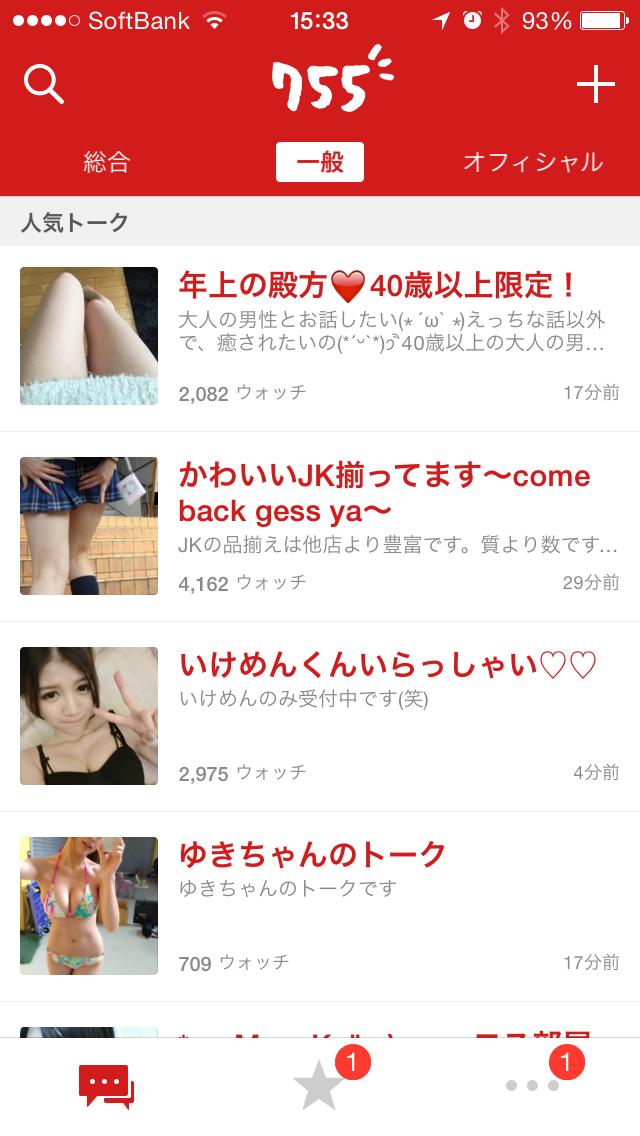Open ゆきちゃんのトーク
Viewport: 640px width, 1136px height.
(x=312, y=855)
